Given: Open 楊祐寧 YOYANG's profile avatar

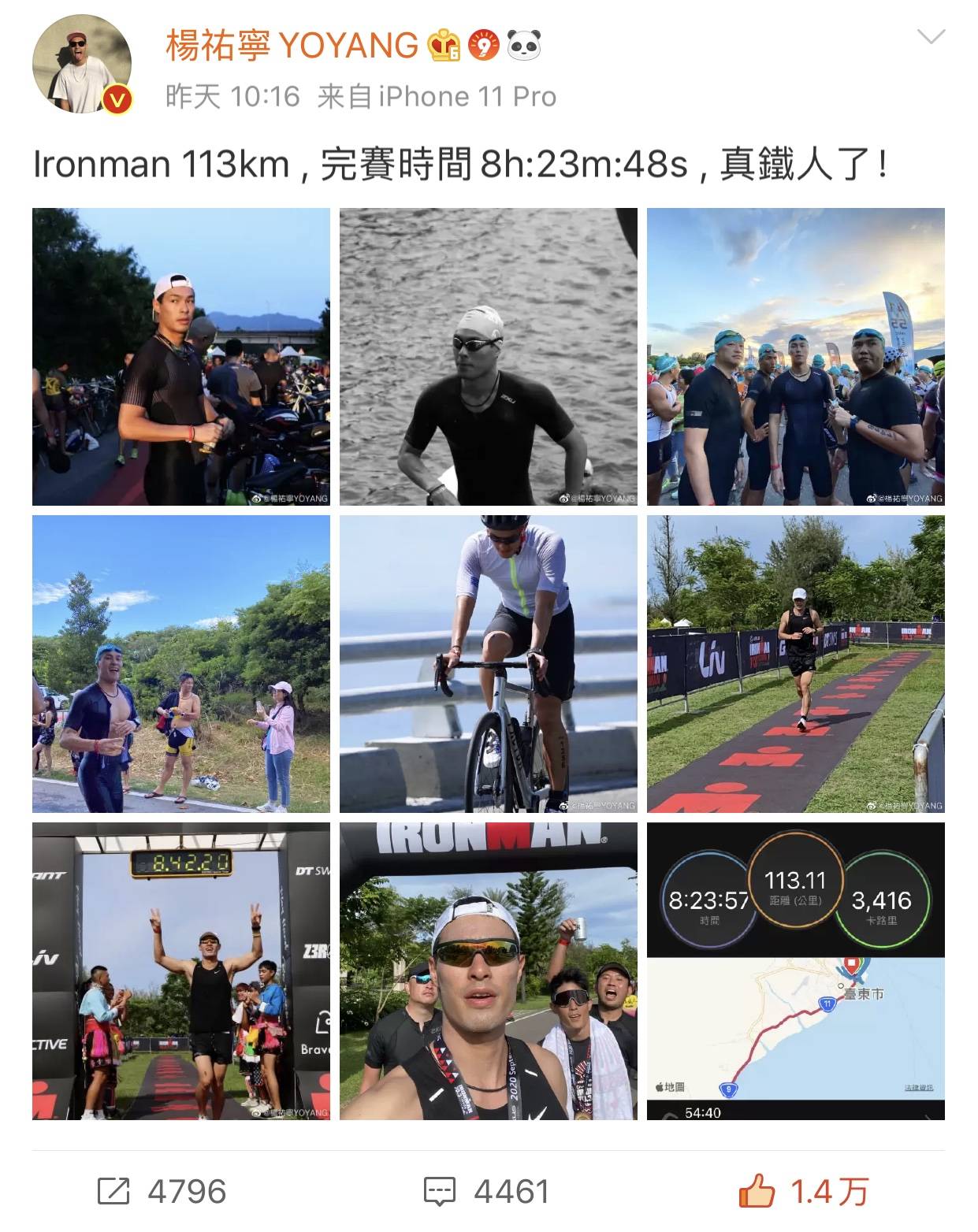Looking at the screenshot, I should pyautogui.click(x=82, y=65).
